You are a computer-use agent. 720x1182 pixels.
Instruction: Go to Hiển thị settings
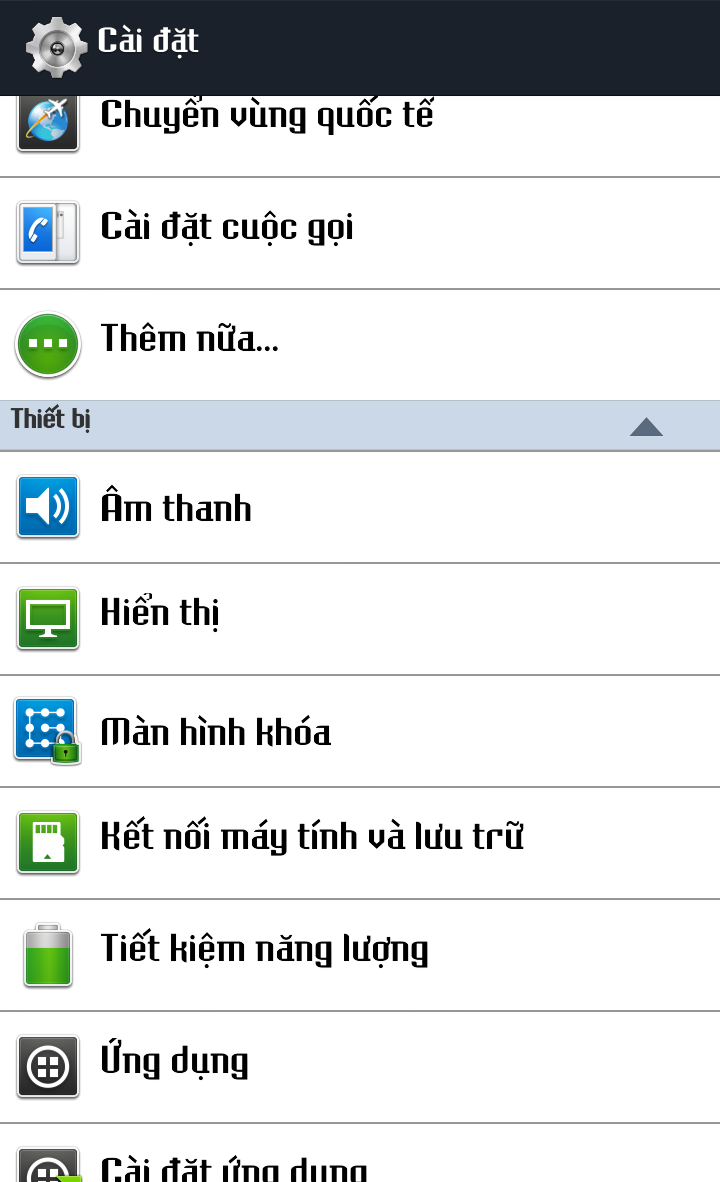[360, 619]
